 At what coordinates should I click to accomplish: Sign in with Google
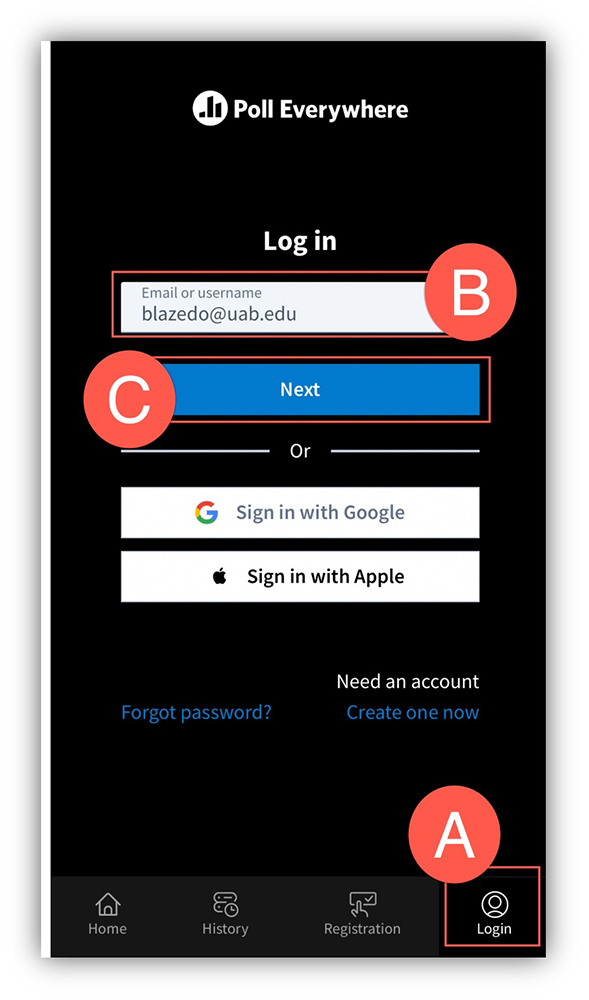coord(300,513)
